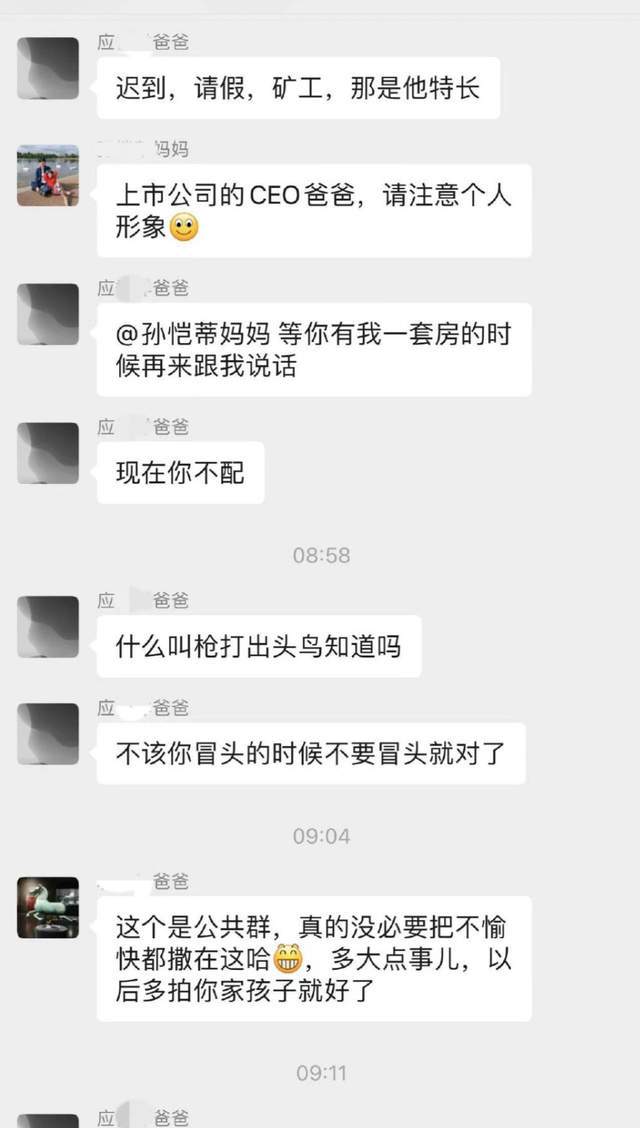This screenshot has height=1128, width=640.
Task: Open avatar of the sender mentioning @孙恺蒂妈妈
Action: coord(48,314)
